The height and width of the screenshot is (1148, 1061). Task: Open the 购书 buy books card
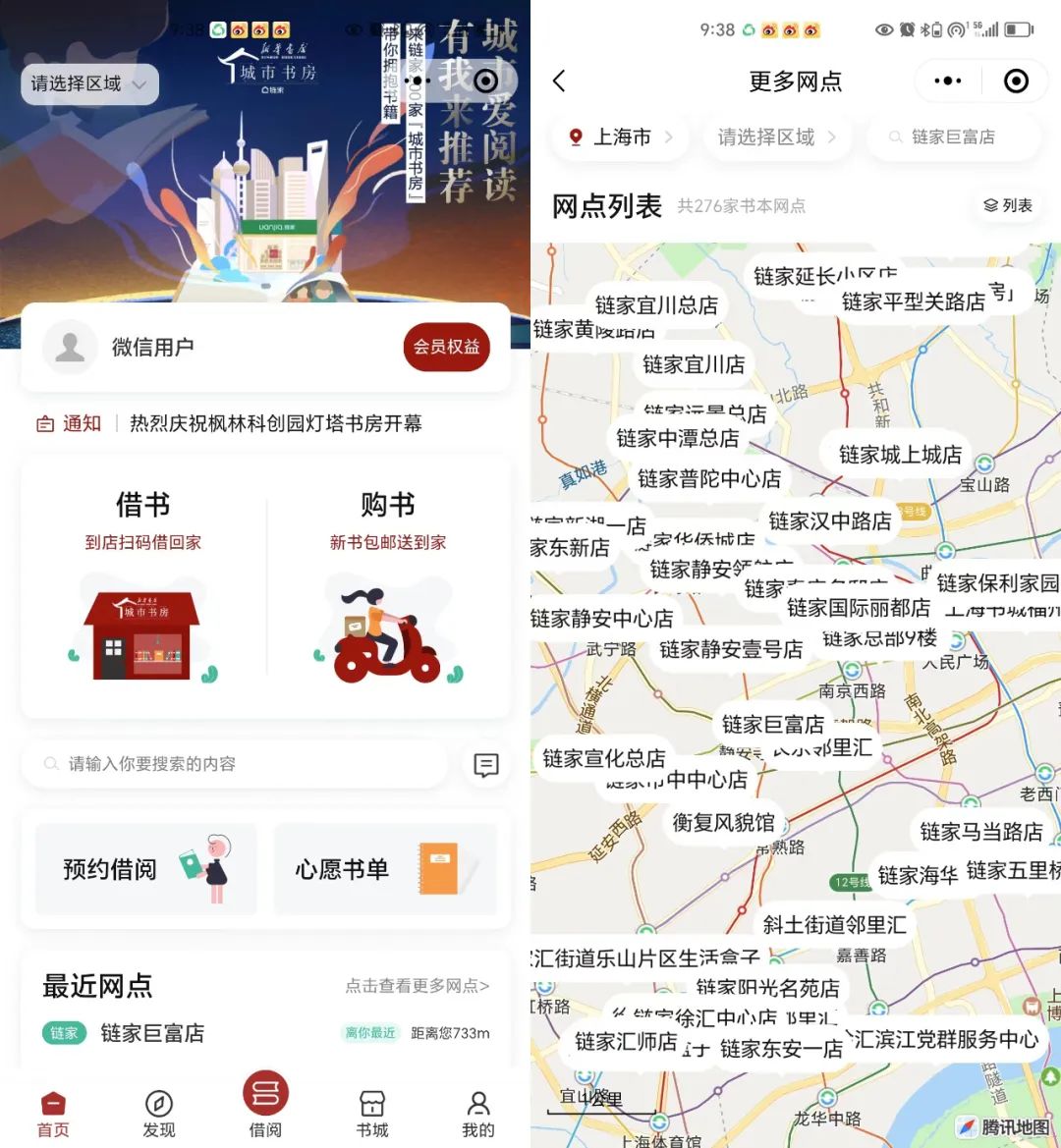point(388,586)
